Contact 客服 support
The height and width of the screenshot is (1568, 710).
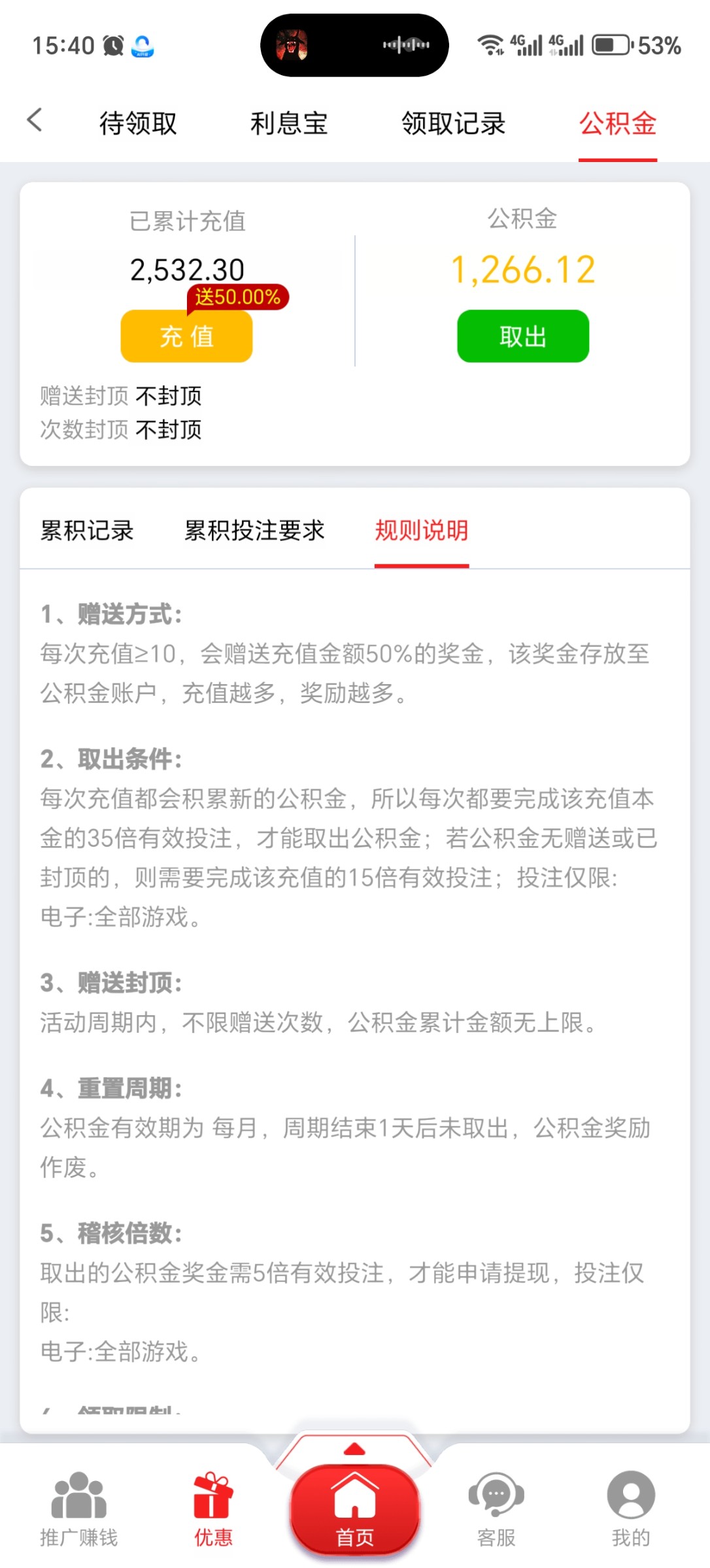pos(496,1509)
